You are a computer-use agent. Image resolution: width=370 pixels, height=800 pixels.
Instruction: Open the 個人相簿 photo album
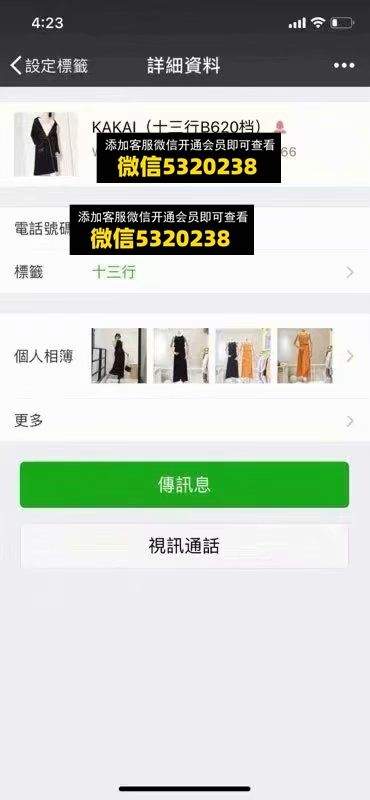coord(185,356)
